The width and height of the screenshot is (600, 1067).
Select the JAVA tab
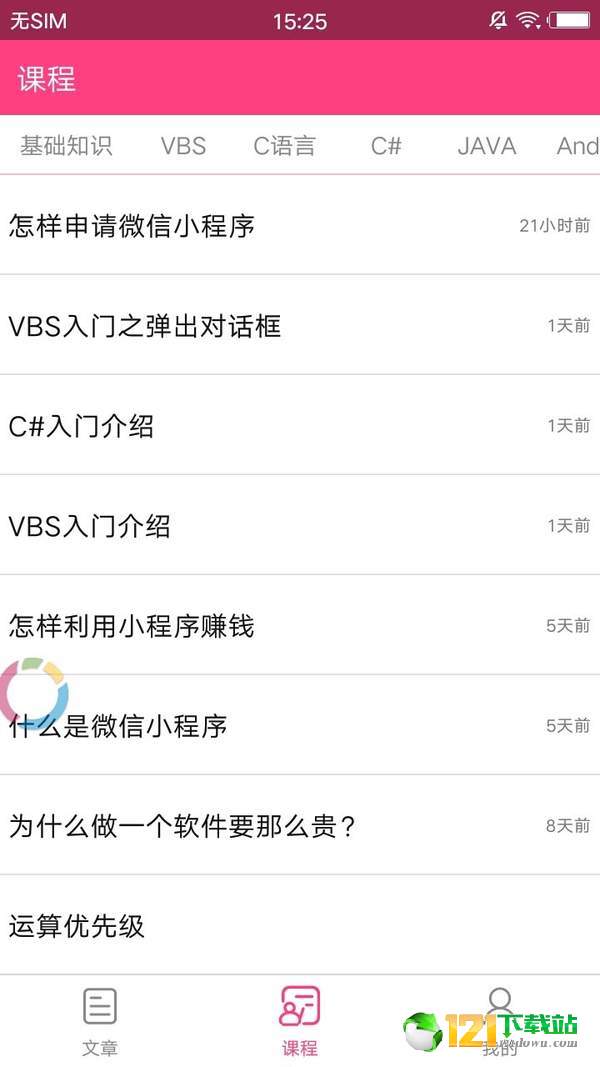(x=486, y=146)
